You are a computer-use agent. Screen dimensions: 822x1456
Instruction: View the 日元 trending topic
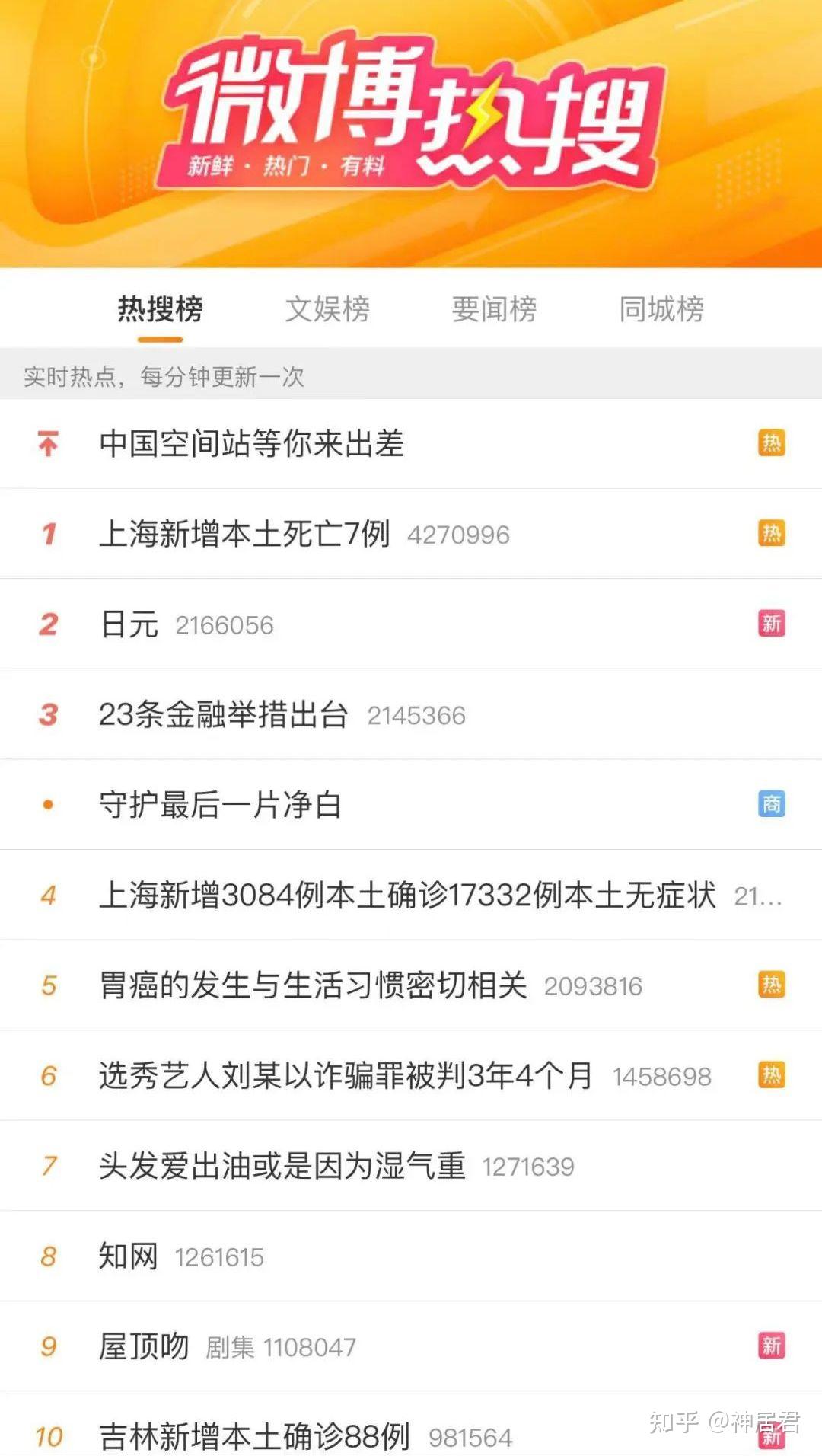[129, 624]
